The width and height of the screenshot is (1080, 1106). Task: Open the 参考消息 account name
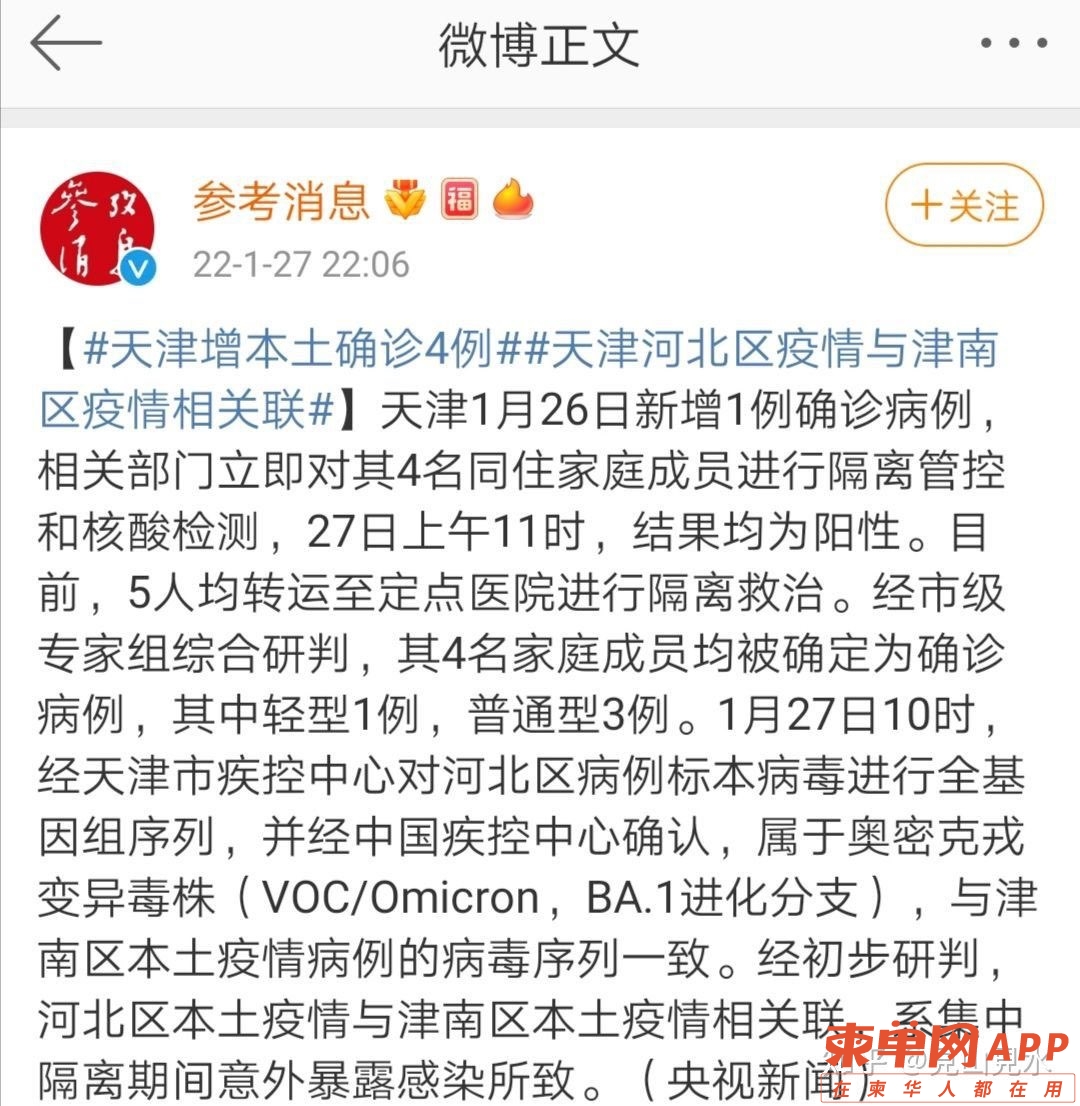tap(281, 201)
